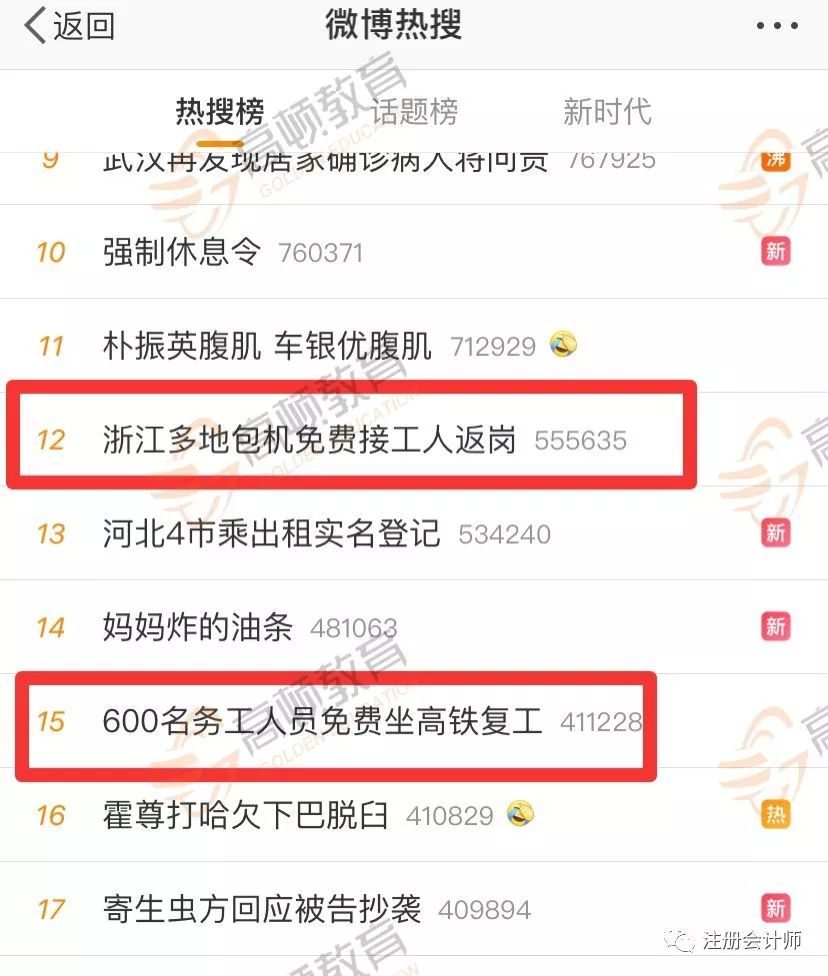The height and width of the screenshot is (976, 828).
Task: Open 河北4市乘出租实名登记 topic
Action: click(272, 533)
